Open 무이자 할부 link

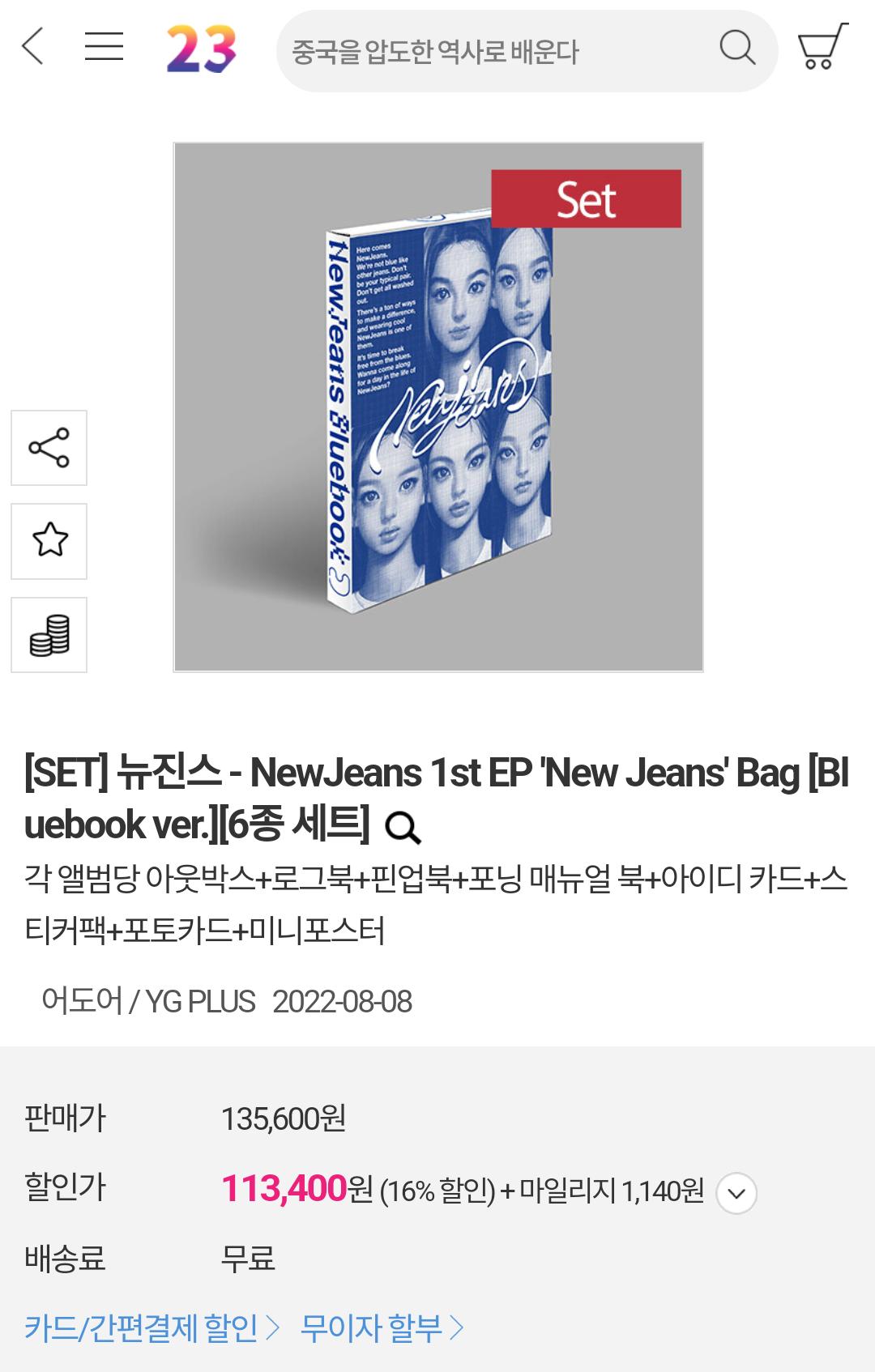[x=382, y=1327]
